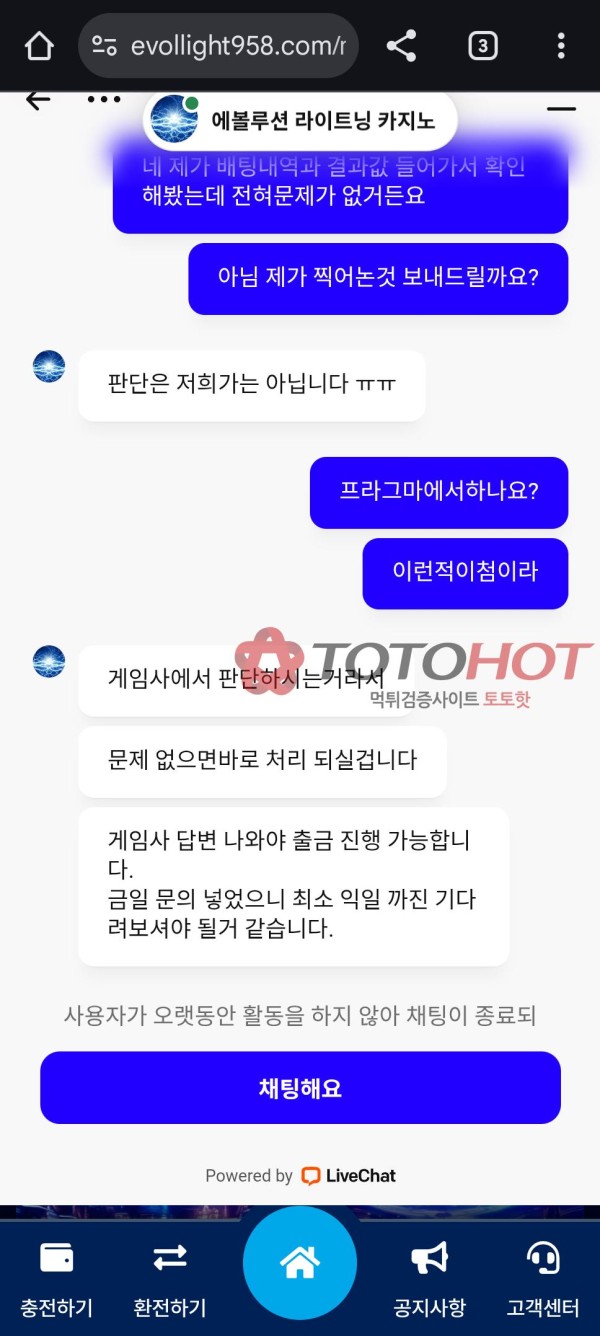The height and width of the screenshot is (1336, 600).
Task: Open the chat options three-dot menu
Action: pos(103,100)
